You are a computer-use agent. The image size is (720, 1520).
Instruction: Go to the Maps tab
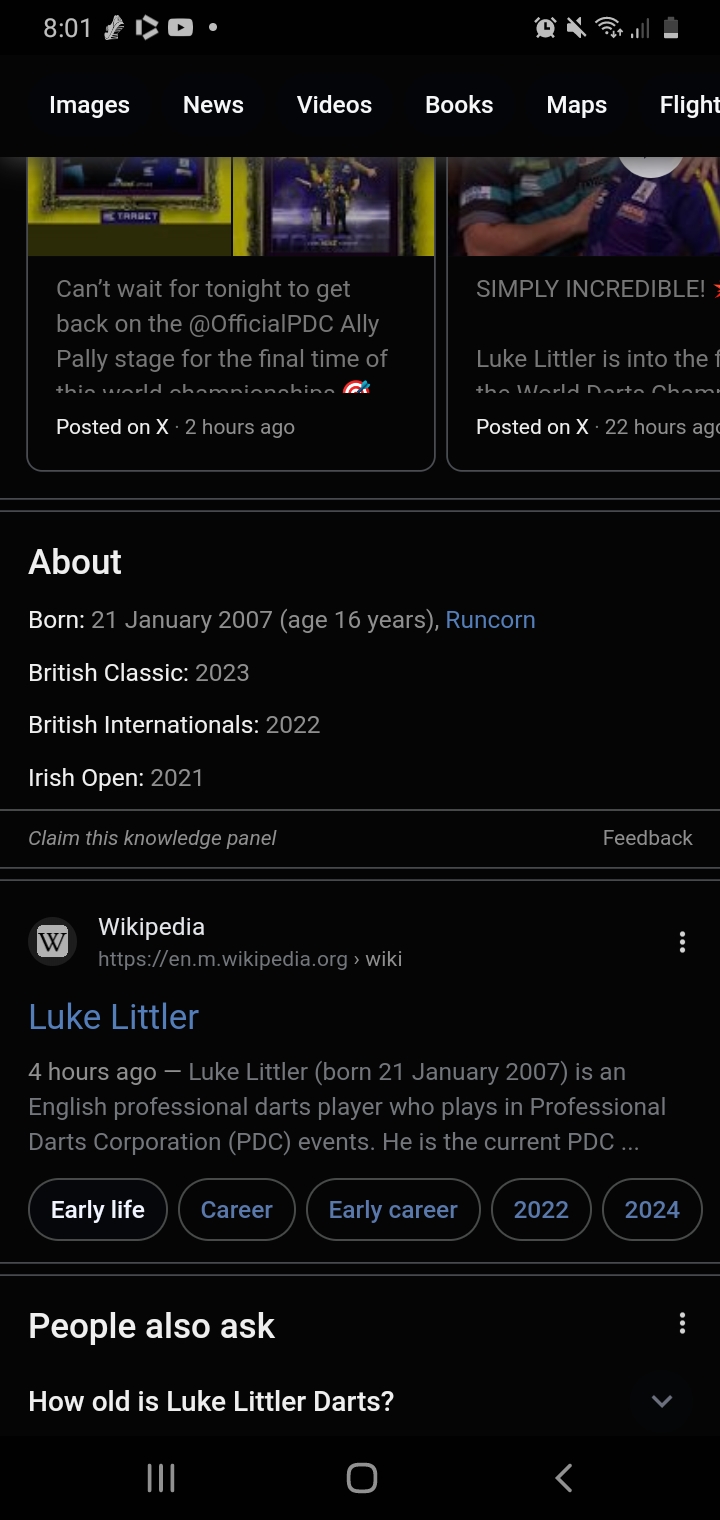(576, 105)
